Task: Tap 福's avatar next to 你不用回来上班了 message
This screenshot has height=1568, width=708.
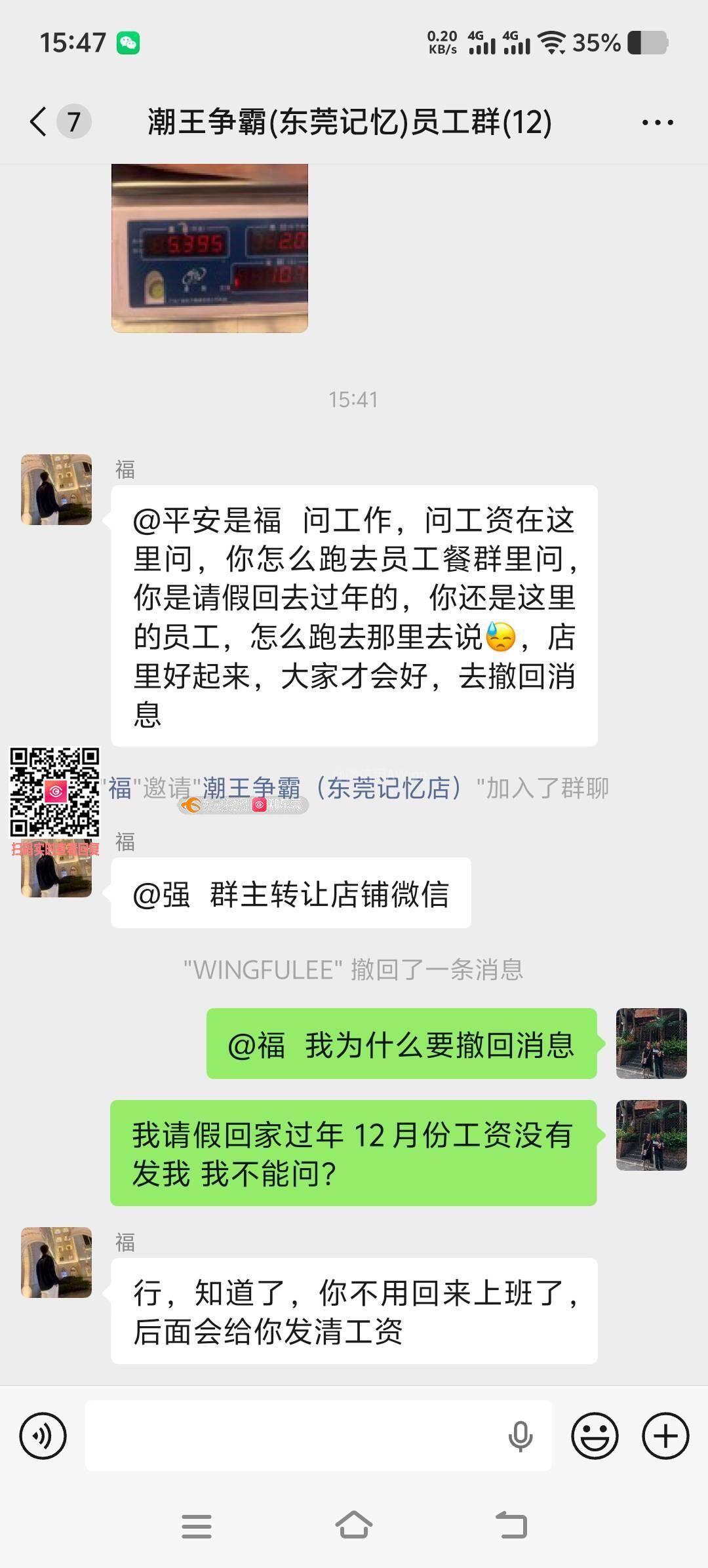Action: pos(56,1262)
